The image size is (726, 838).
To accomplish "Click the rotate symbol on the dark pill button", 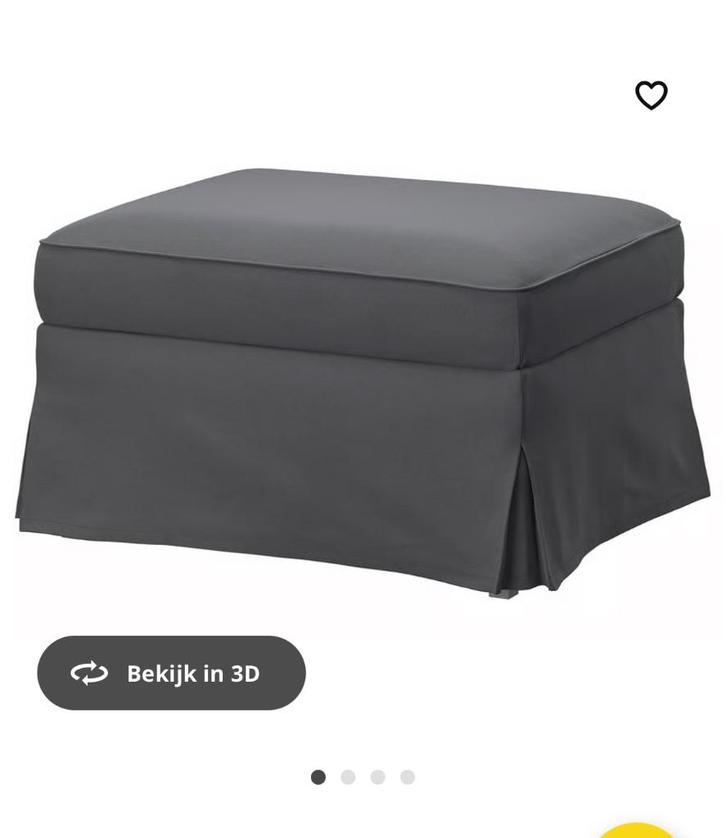I will tap(91, 673).
